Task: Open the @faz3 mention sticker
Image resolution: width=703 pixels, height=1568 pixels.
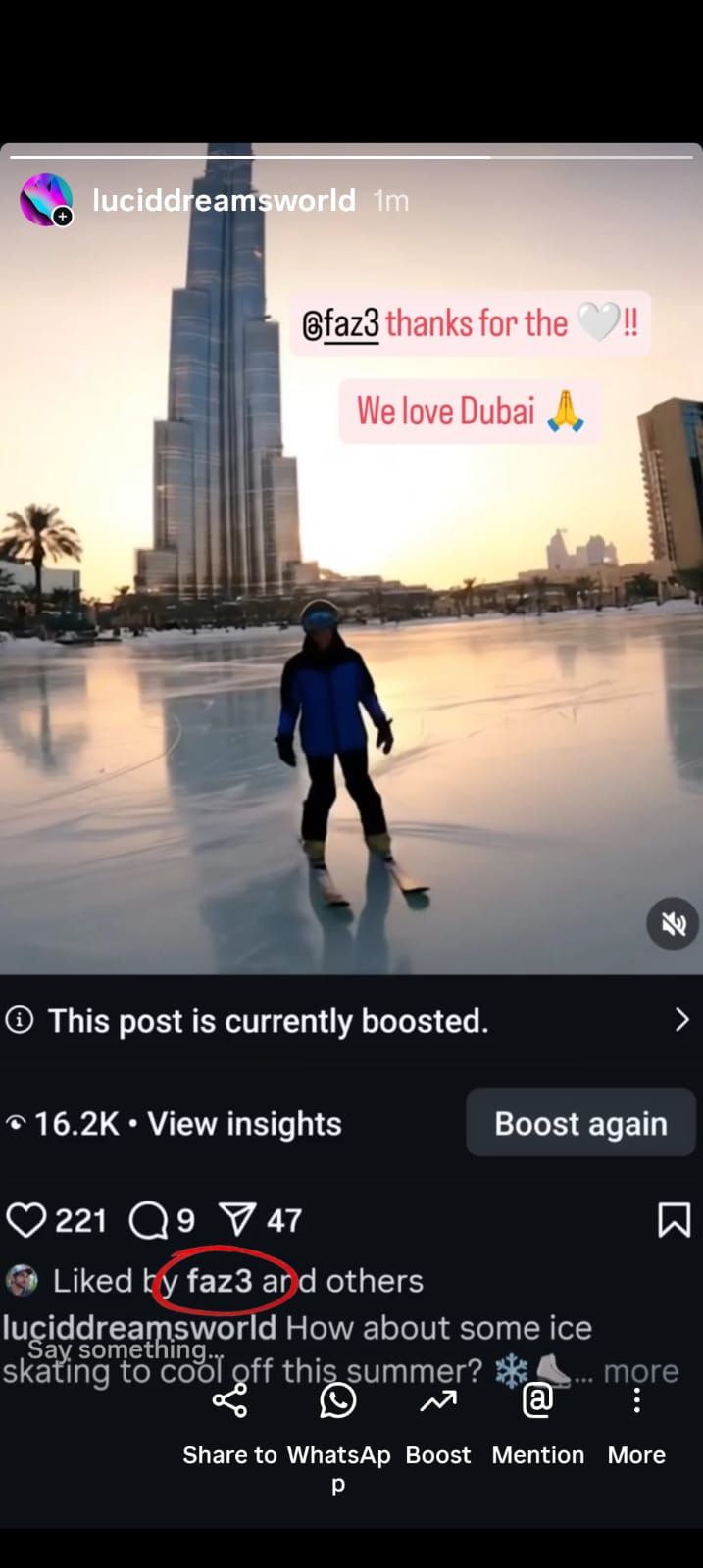Action: click(x=341, y=323)
